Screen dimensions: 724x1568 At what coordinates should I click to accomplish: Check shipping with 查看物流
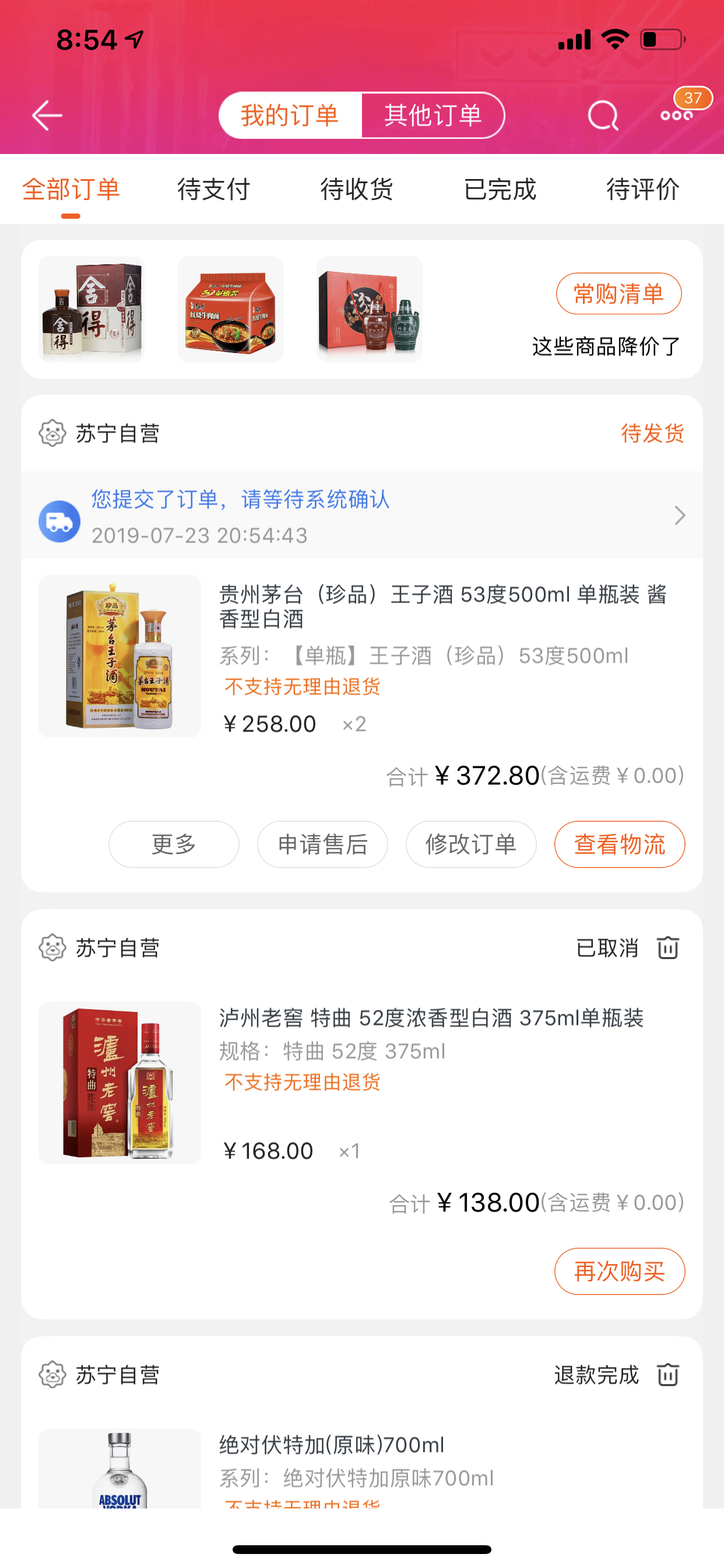[619, 844]
